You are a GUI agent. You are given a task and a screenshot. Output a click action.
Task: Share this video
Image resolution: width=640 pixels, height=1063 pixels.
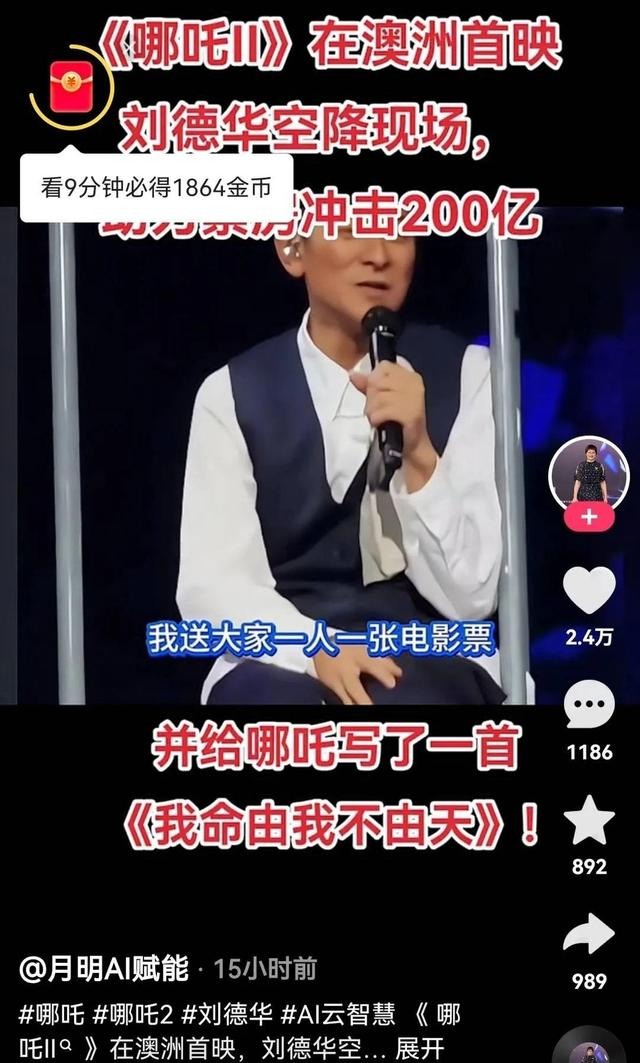(589, 935)
